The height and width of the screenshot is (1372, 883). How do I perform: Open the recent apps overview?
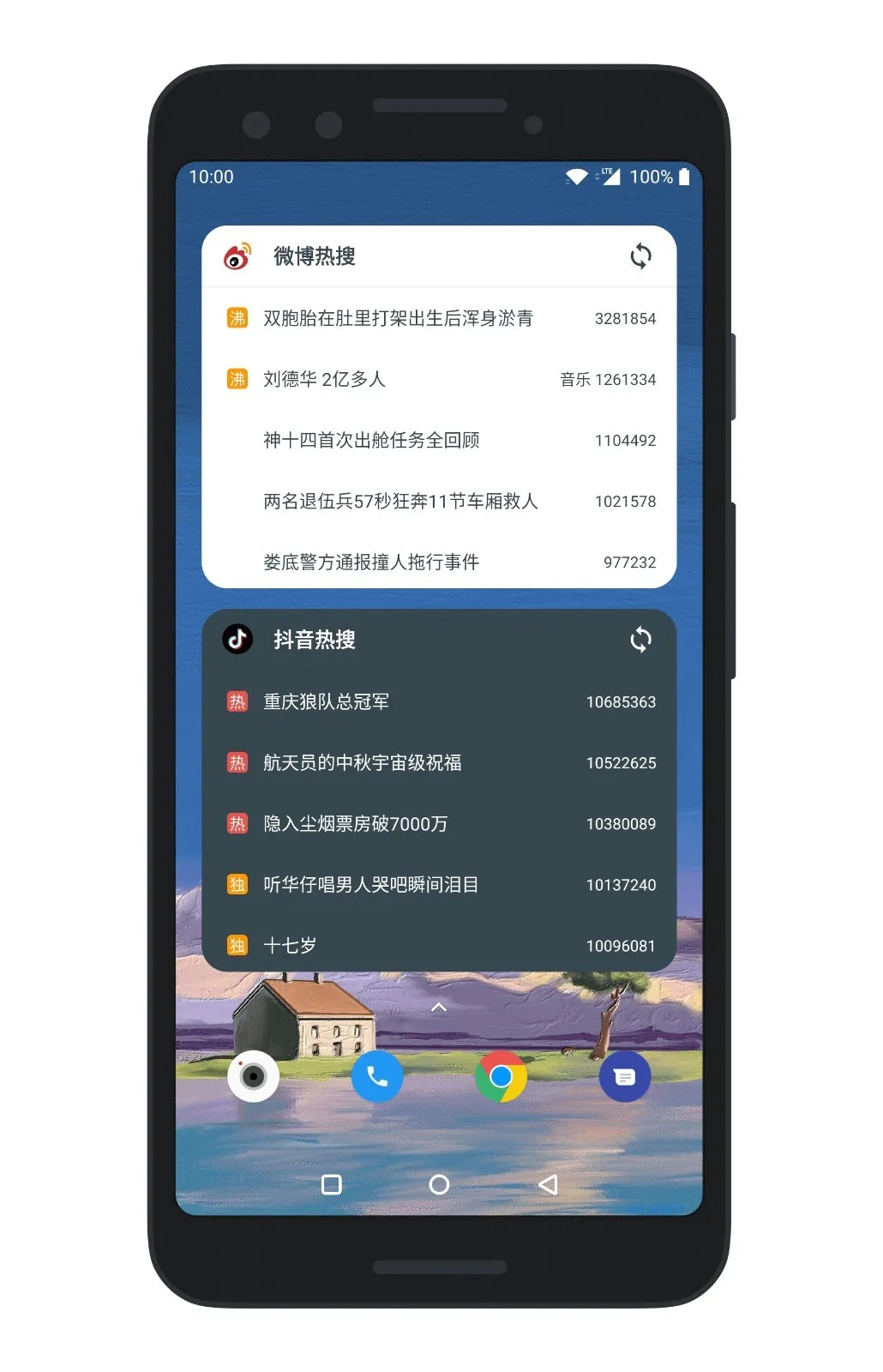click(331, 1185)
